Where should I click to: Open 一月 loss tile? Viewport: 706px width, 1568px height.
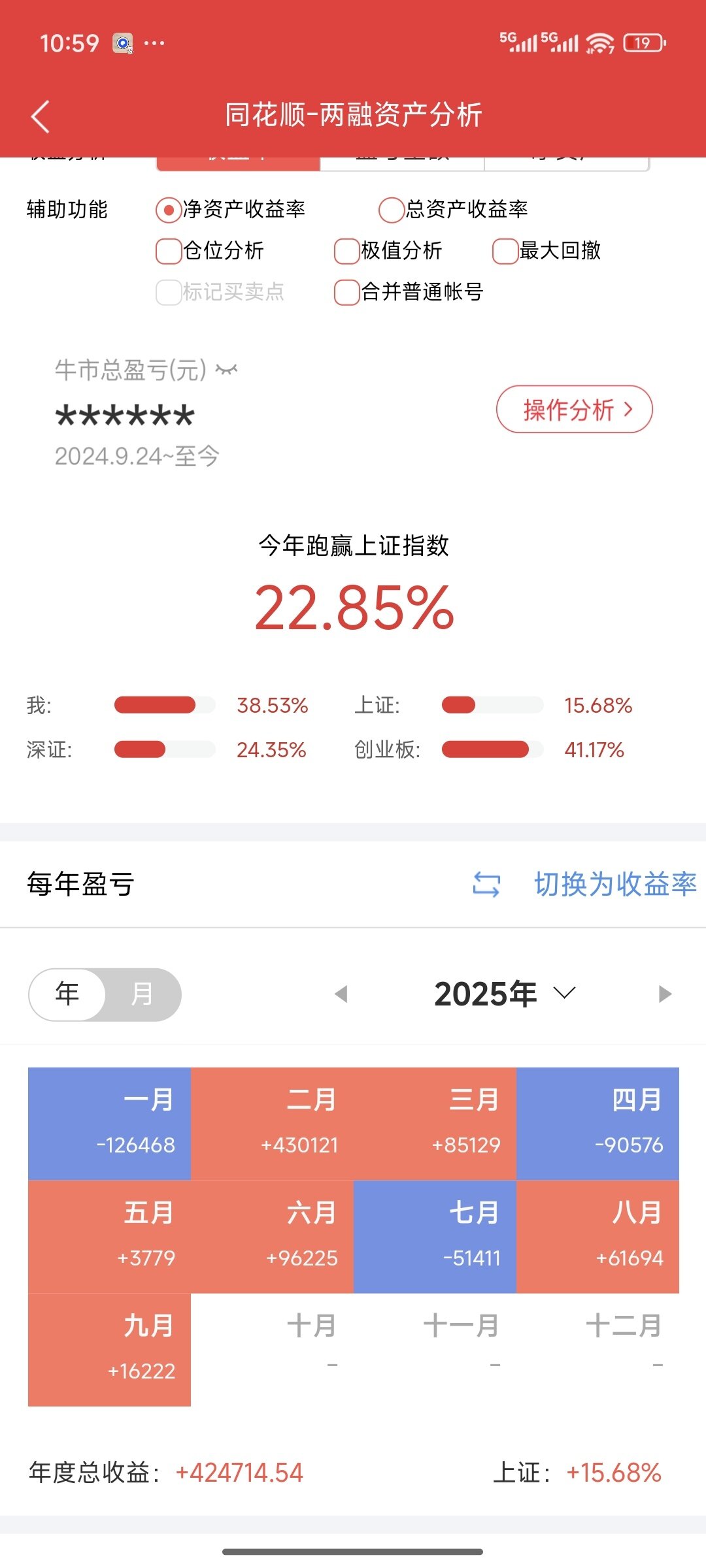(109, 1124)
